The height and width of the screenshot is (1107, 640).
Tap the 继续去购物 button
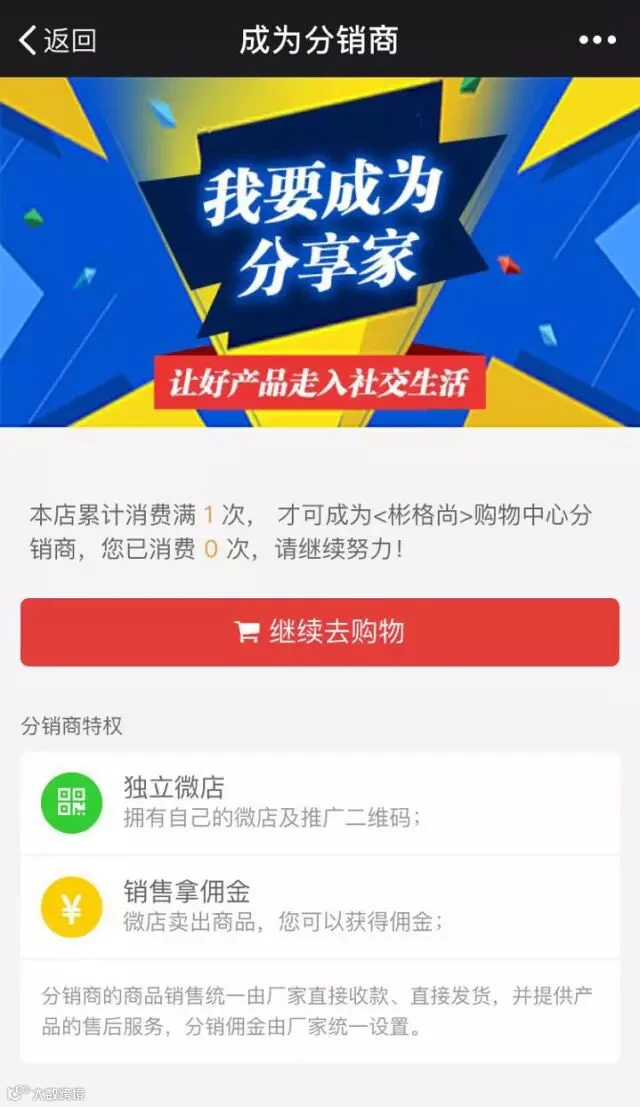tap(320, 632)
